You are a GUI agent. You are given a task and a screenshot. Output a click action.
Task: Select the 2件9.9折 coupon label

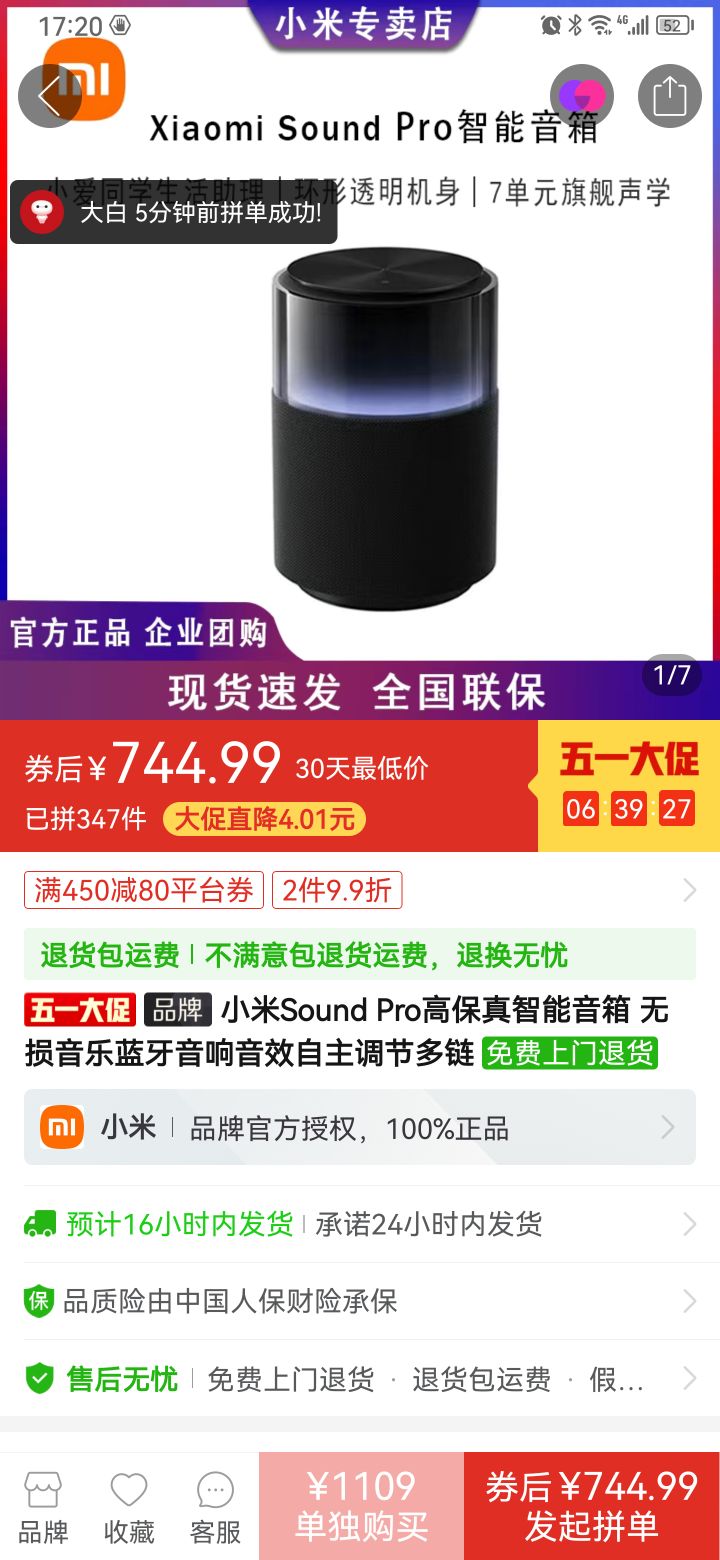tap(336, 889)
